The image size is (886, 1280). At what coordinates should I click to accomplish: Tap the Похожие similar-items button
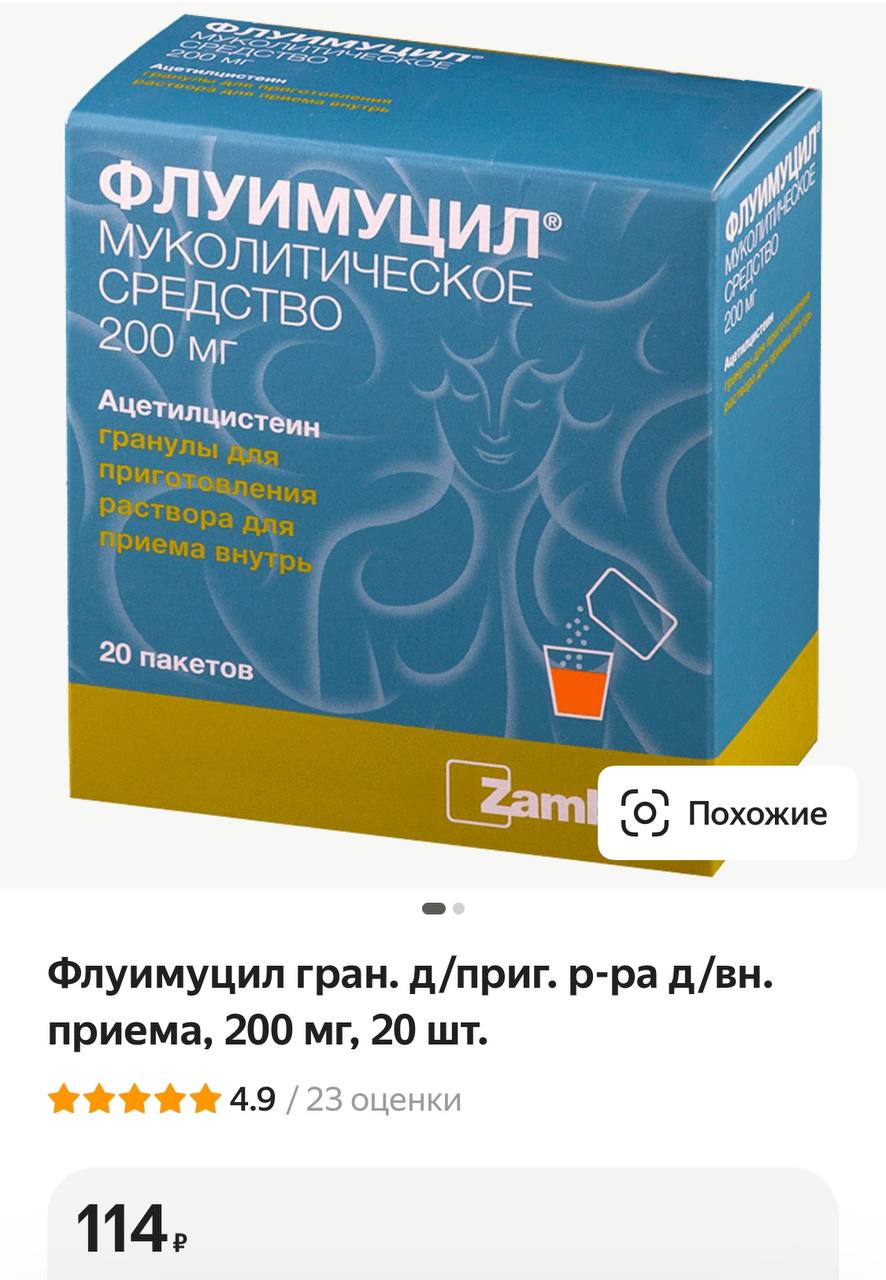pyautogui.click(x=727, y=813)
